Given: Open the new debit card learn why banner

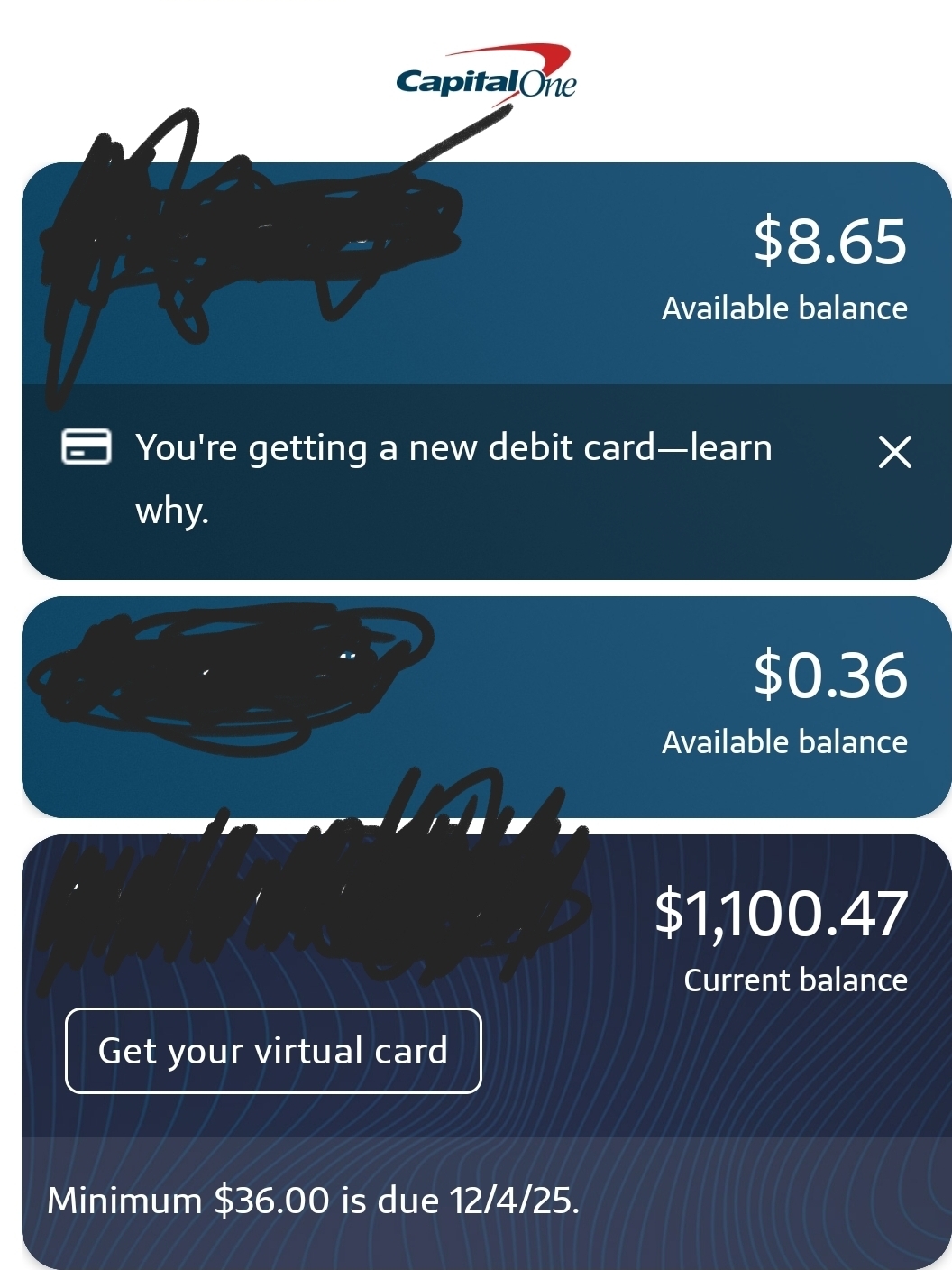Looking at the screenshot, I should point(453,478).
